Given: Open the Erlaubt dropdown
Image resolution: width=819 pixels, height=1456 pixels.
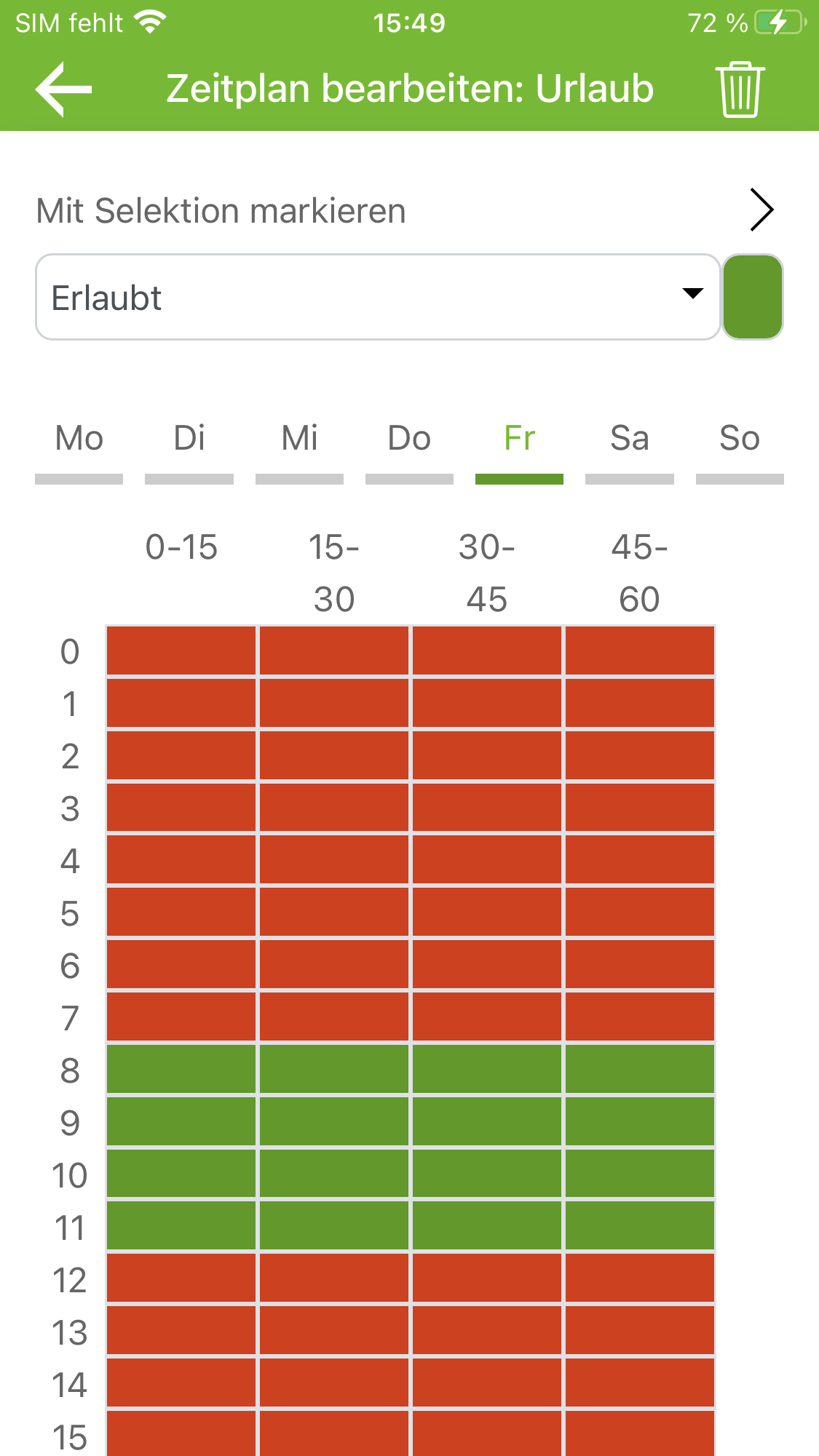Looking at the screenshot, I should (378, 297).
